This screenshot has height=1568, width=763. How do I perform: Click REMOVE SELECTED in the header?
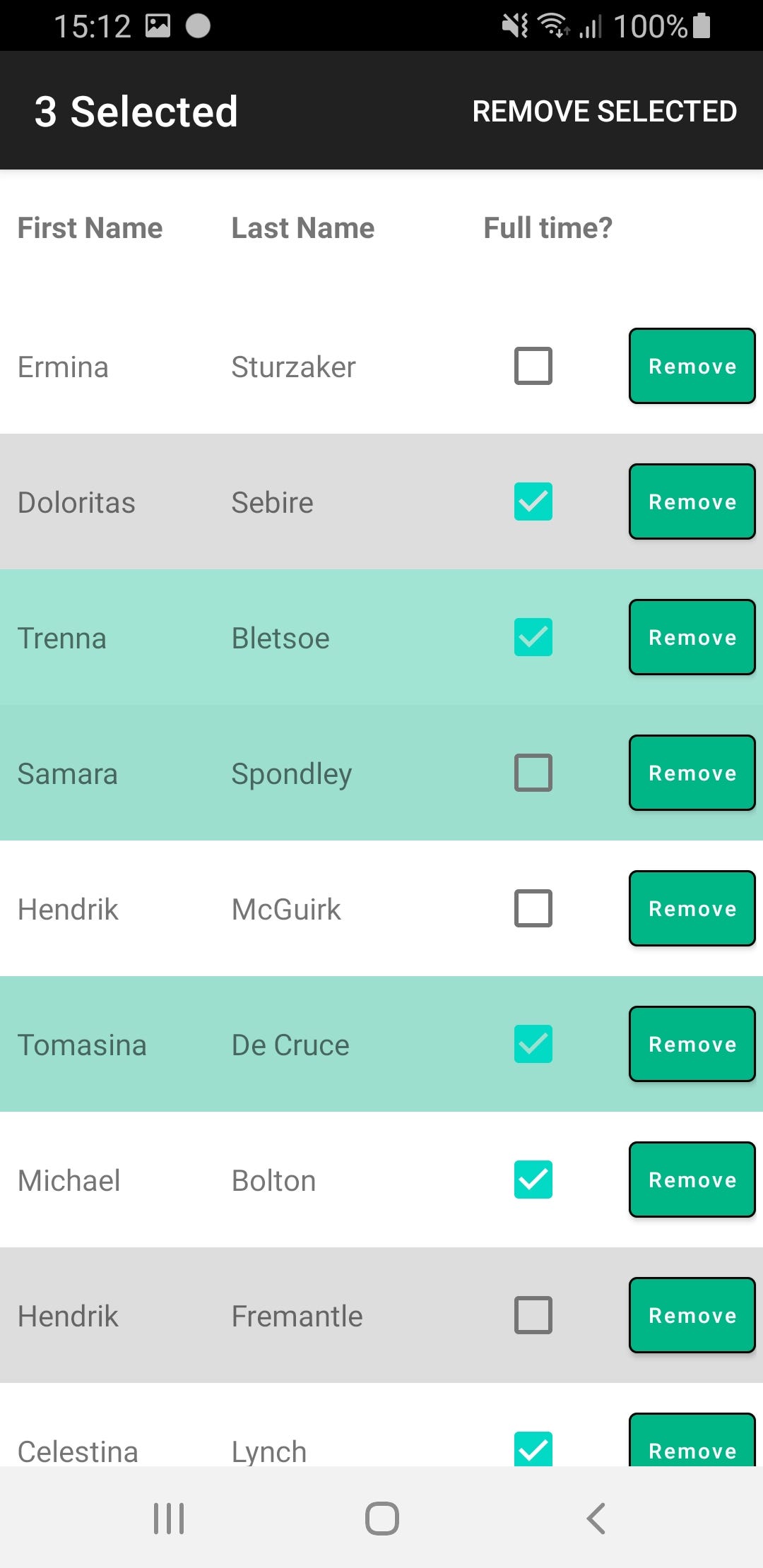[x=605, y=111]
